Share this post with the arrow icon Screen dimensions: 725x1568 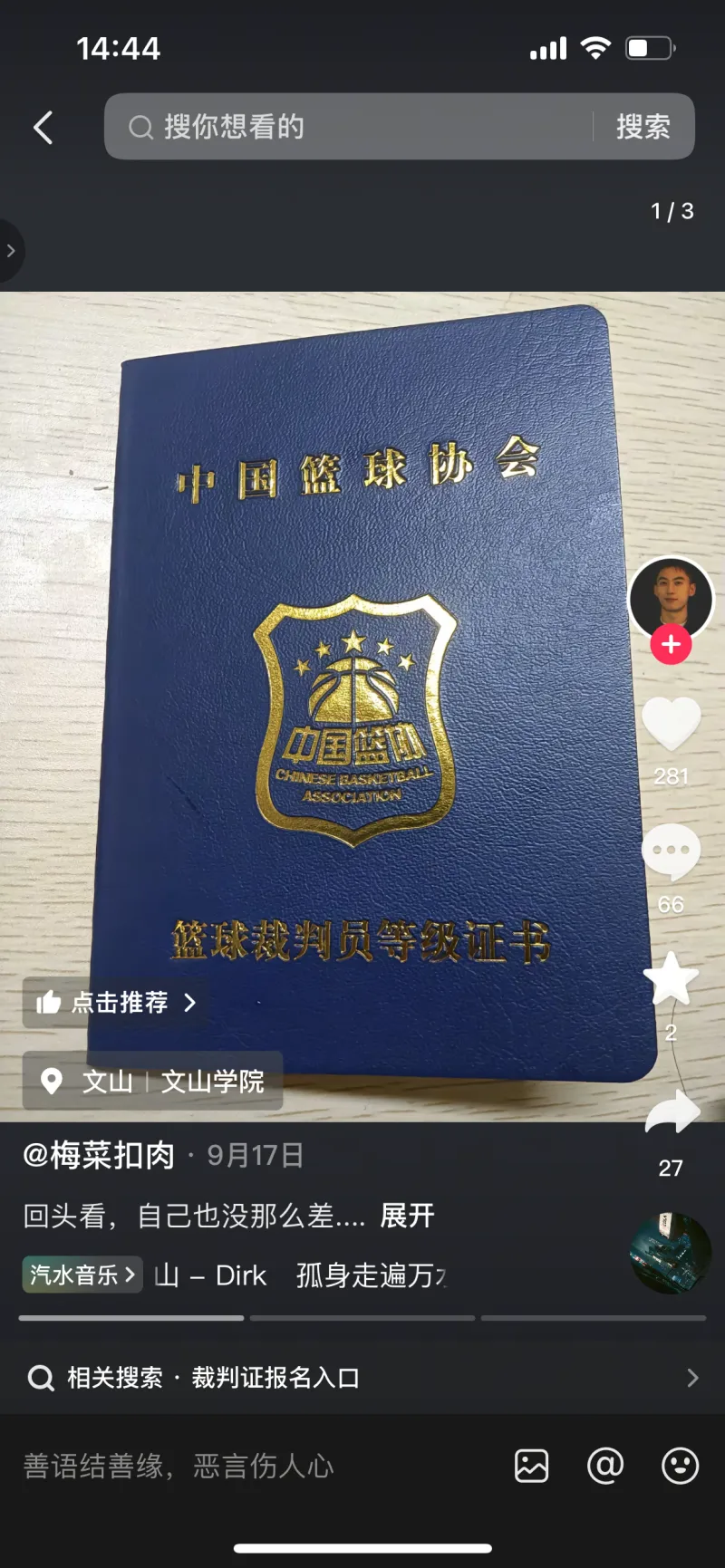pos(672,1113)
